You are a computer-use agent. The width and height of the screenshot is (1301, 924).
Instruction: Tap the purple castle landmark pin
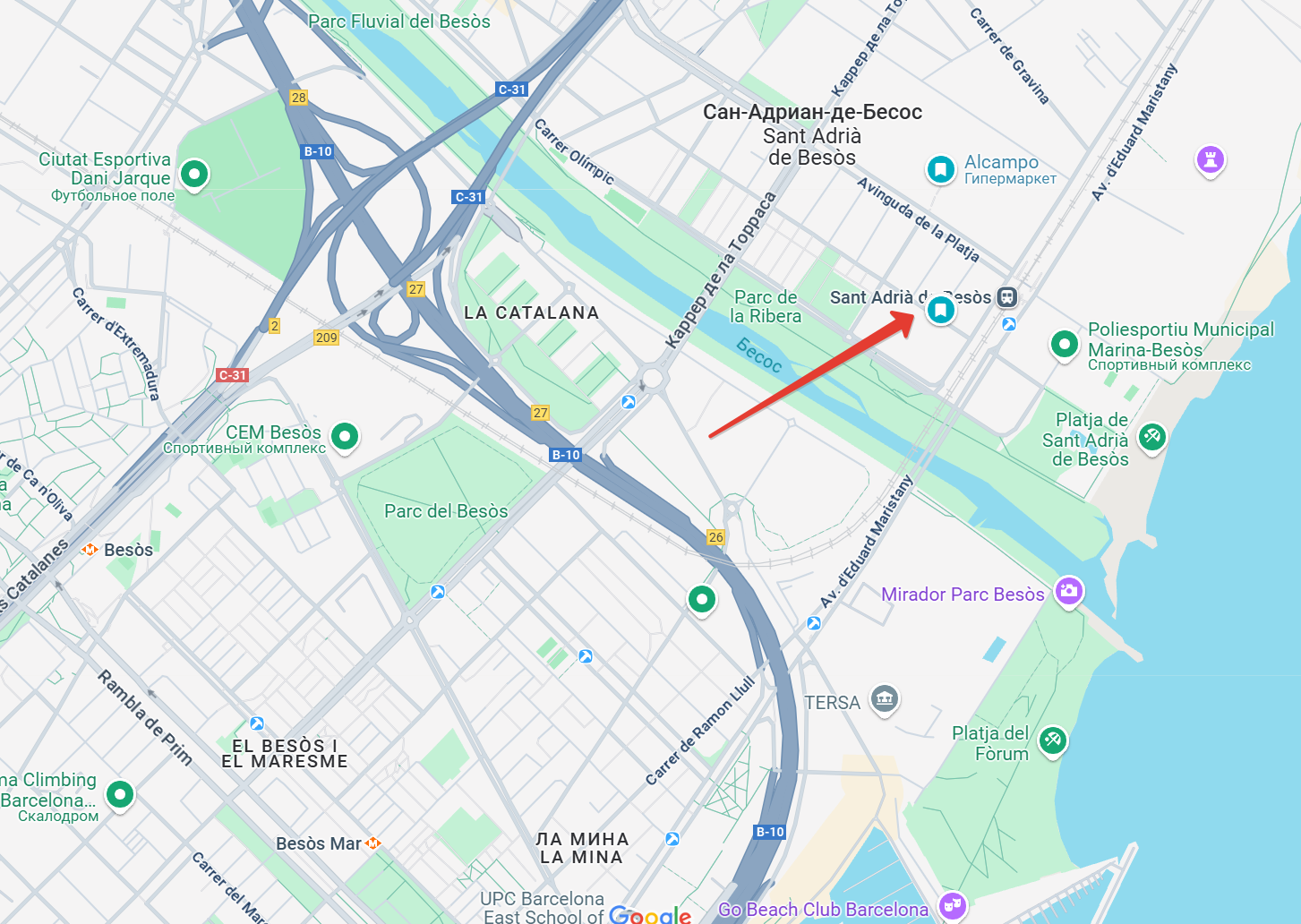tap(1210, 160)
